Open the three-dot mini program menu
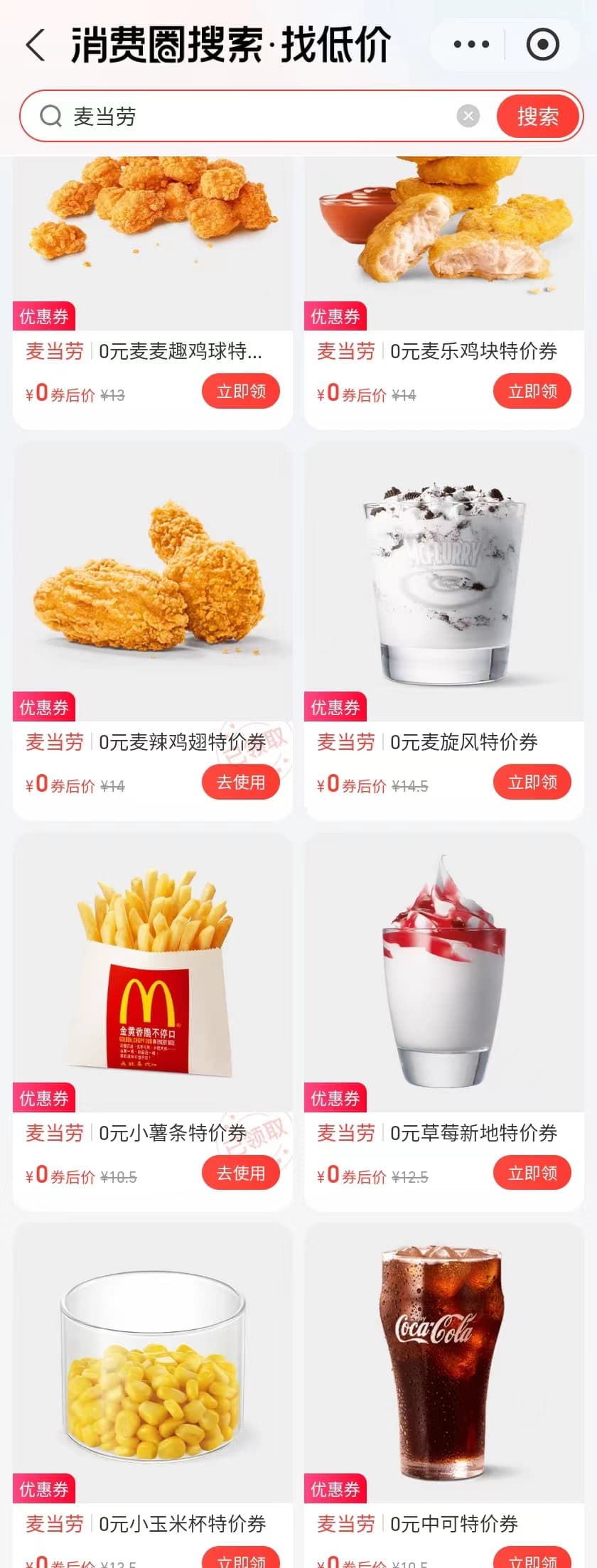597x1568 pixels. tap(471, 45)
